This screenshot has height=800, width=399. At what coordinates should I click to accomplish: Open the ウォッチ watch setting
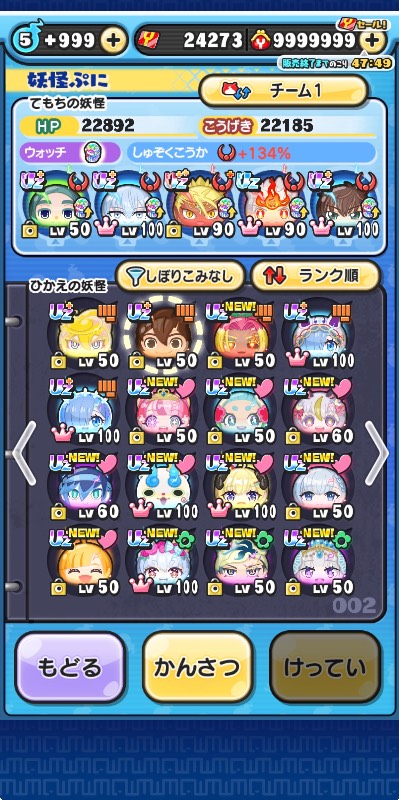[x=70, y=152]
